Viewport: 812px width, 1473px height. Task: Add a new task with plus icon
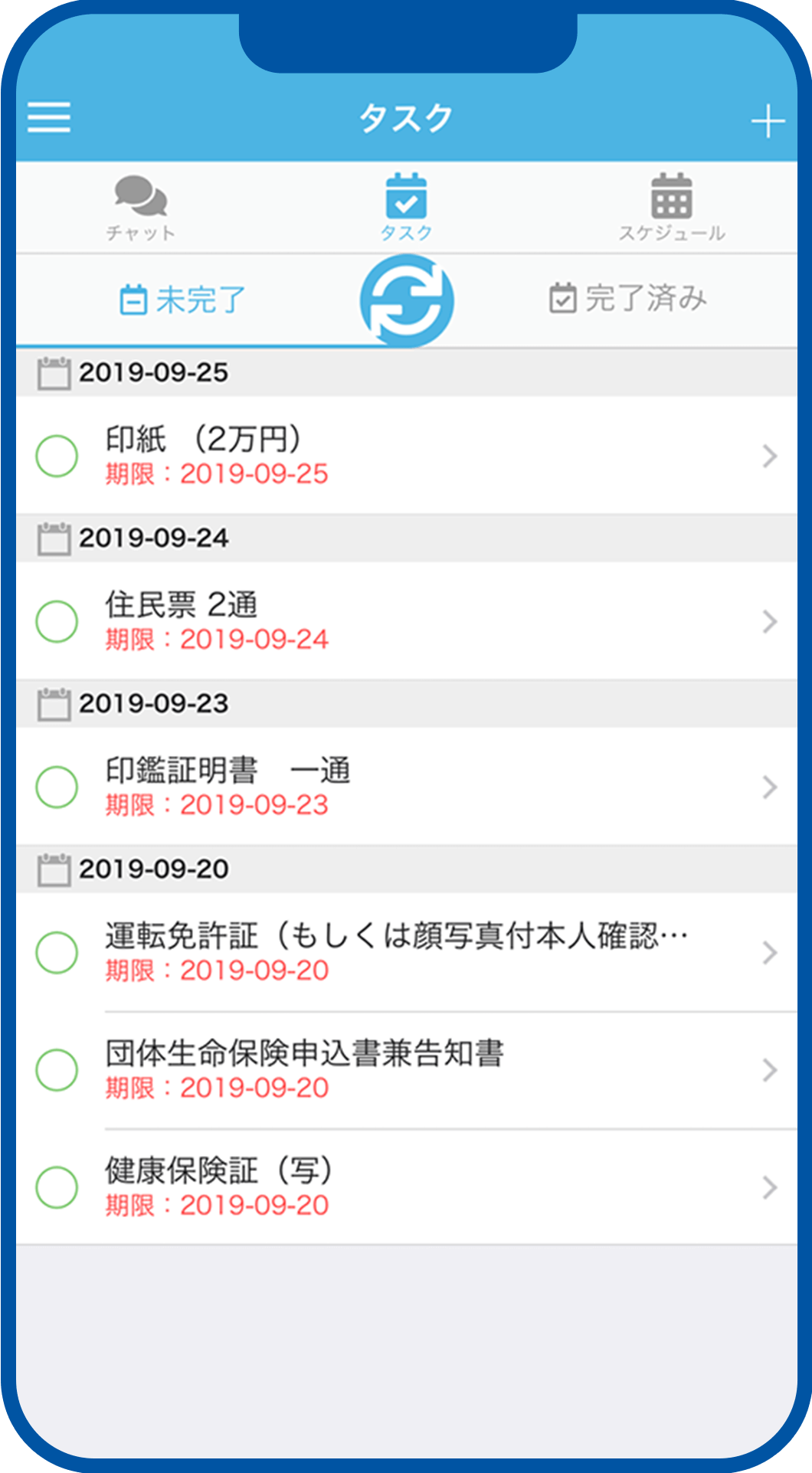point(768,122)
